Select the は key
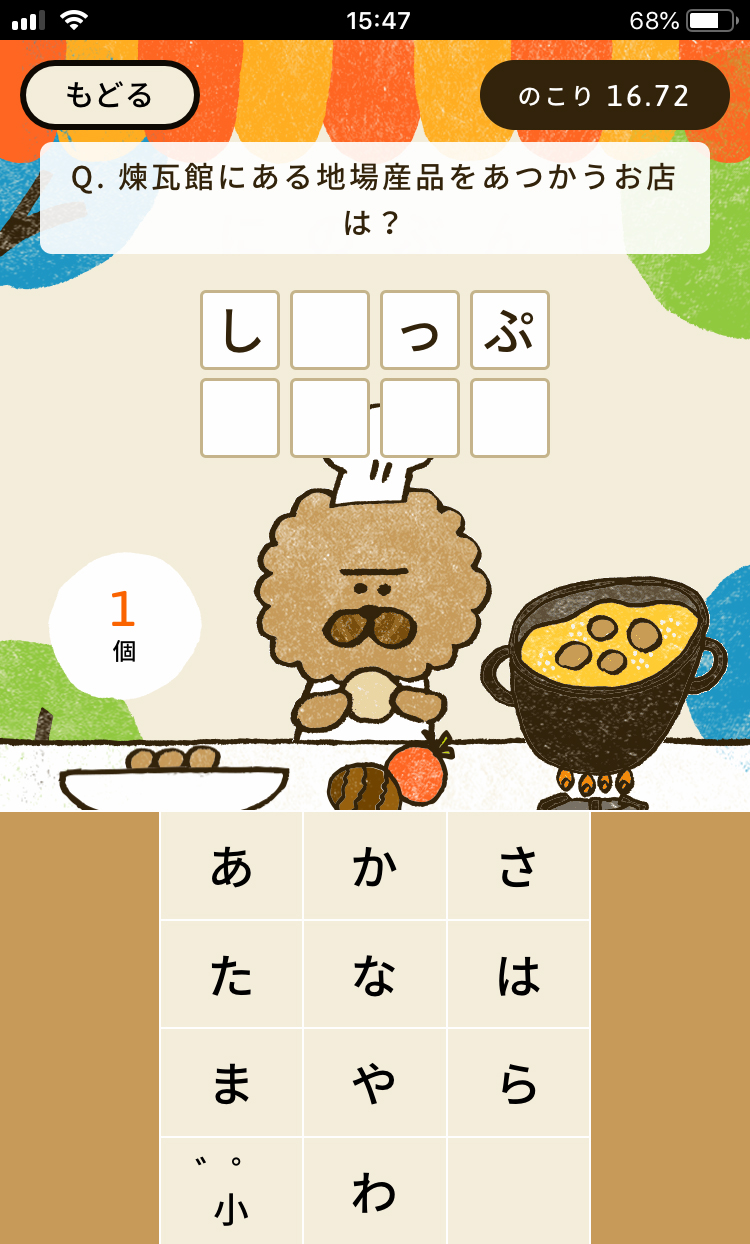This screenshot has height=1244, width=750. pos(518,975)
